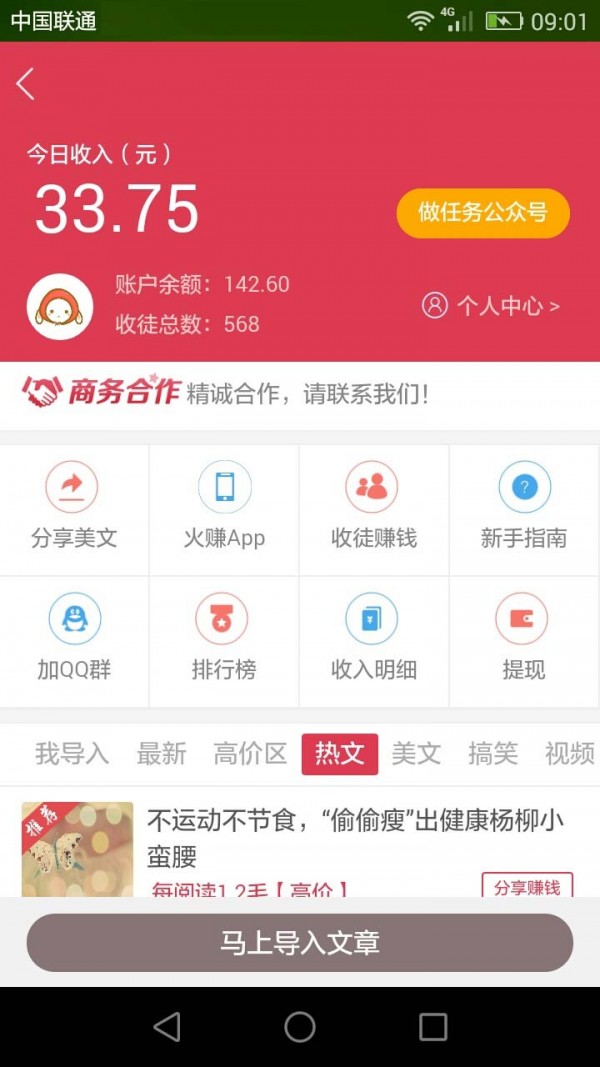Open article 不运动不节食
This screenshot has width=600, height=1067.
tap(355, 838)
